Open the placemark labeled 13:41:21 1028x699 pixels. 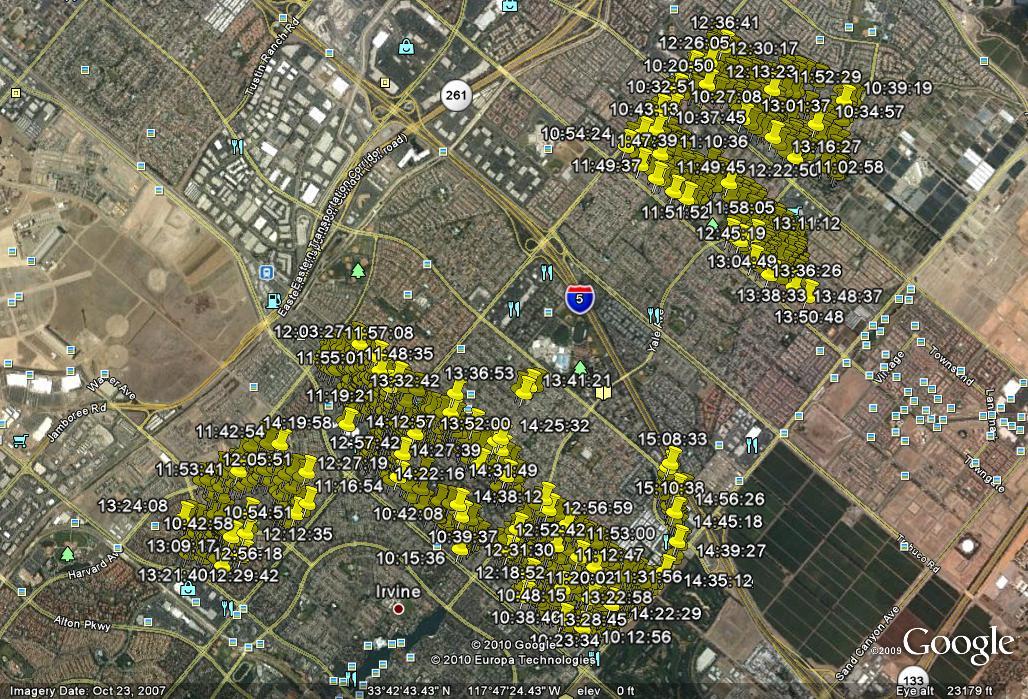click(529, 380)
